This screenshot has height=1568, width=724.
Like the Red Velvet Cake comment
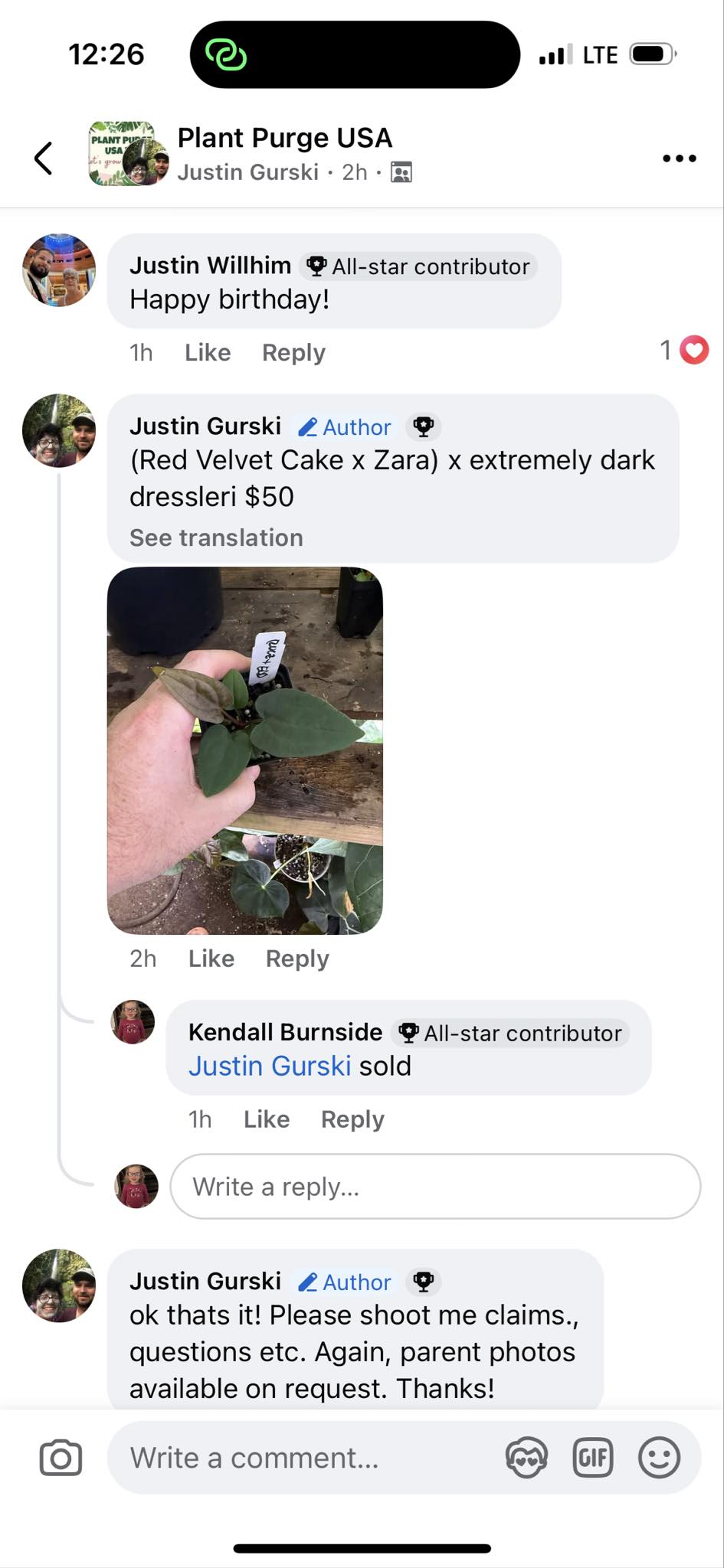[211, 959]
